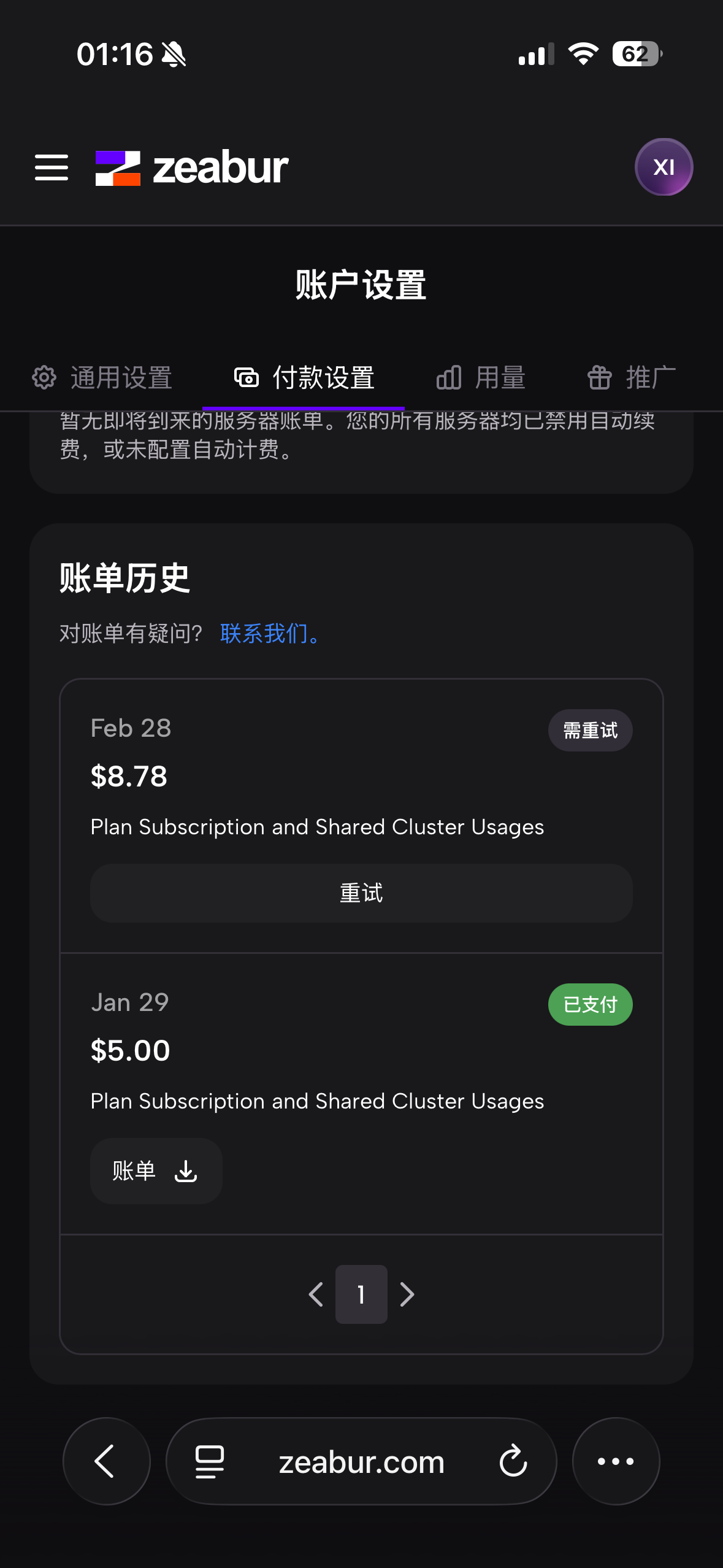Open the browser more options menu

616,1461
